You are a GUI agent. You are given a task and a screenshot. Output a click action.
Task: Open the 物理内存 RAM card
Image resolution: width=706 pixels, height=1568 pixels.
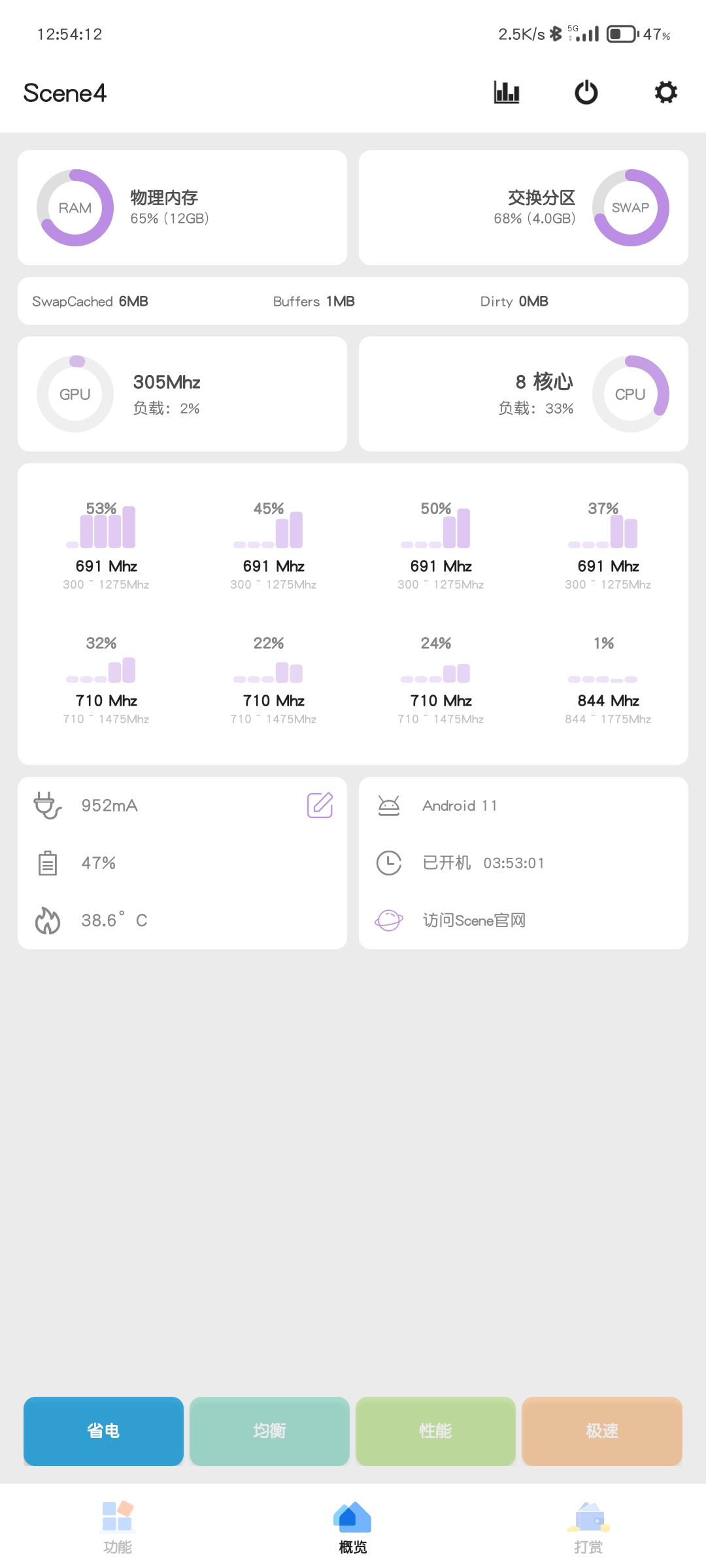[x=182, y=208]
